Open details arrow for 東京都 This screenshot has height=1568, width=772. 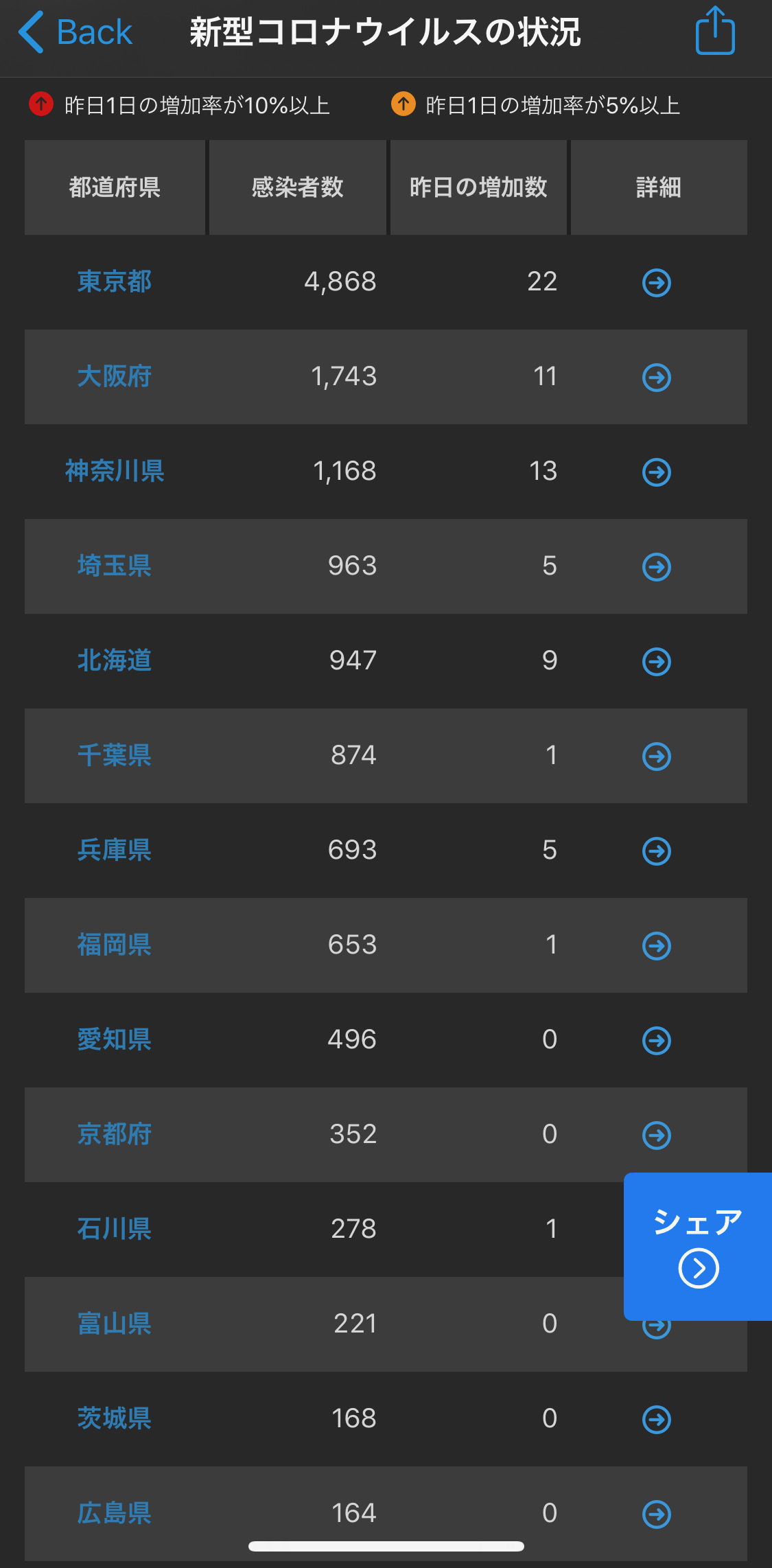657,282
